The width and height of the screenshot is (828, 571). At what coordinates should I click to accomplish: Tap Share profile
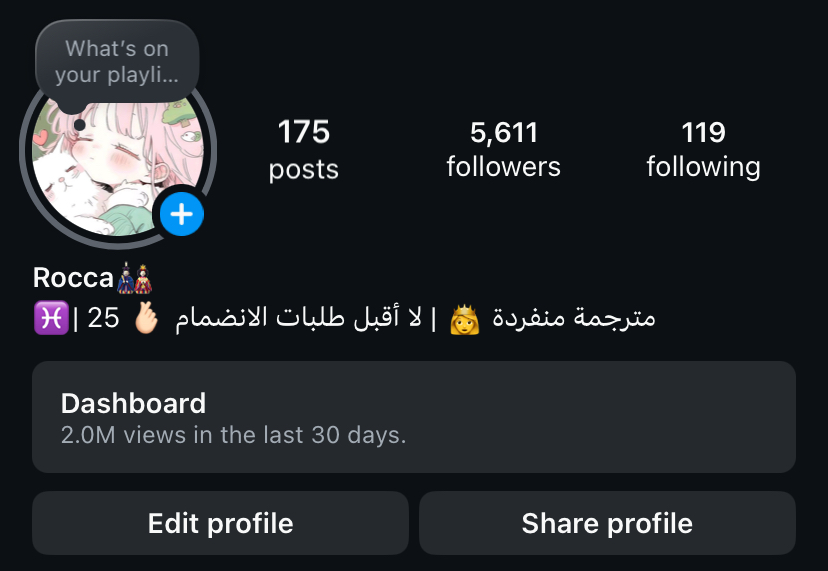(607, 523)
